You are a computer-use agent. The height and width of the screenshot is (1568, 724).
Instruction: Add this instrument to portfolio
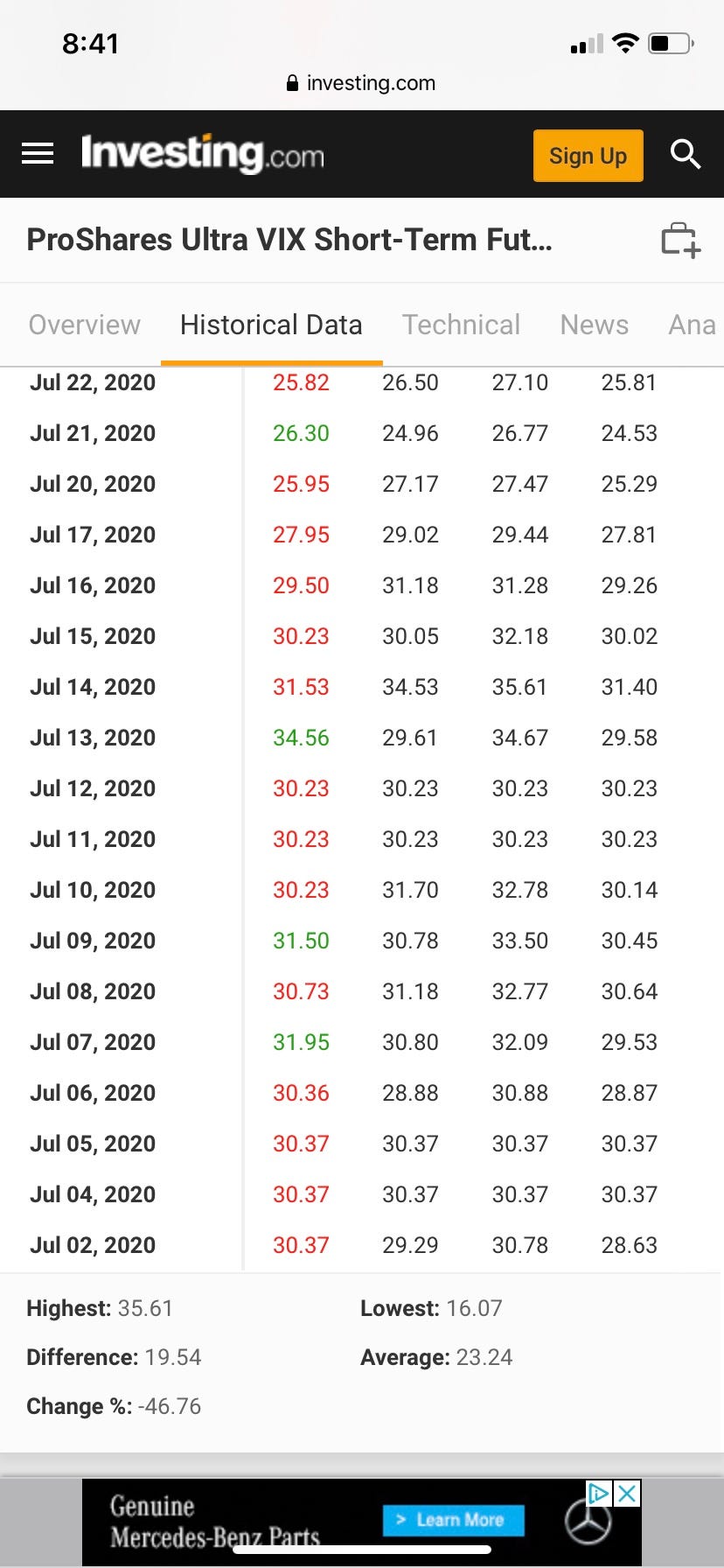[680, 240]
